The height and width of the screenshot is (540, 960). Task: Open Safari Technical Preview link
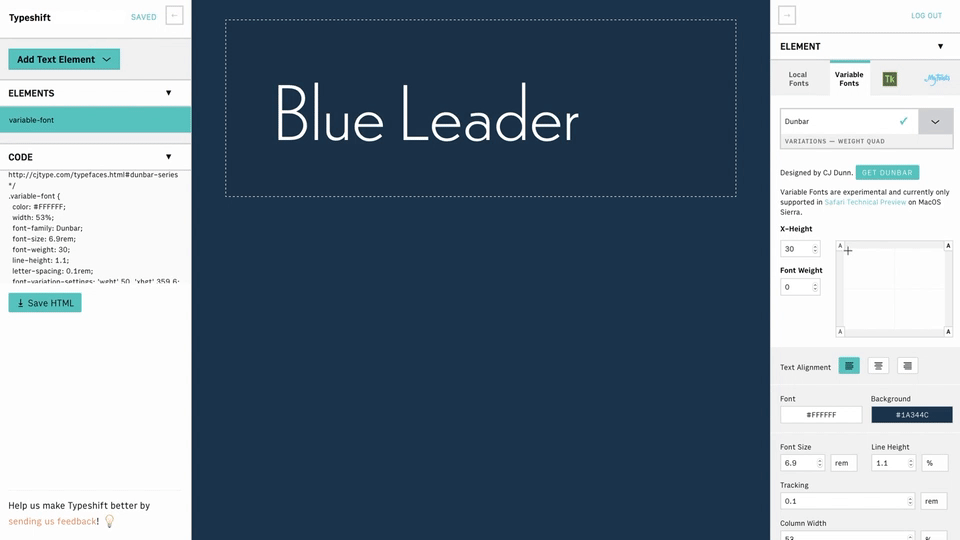867,202
